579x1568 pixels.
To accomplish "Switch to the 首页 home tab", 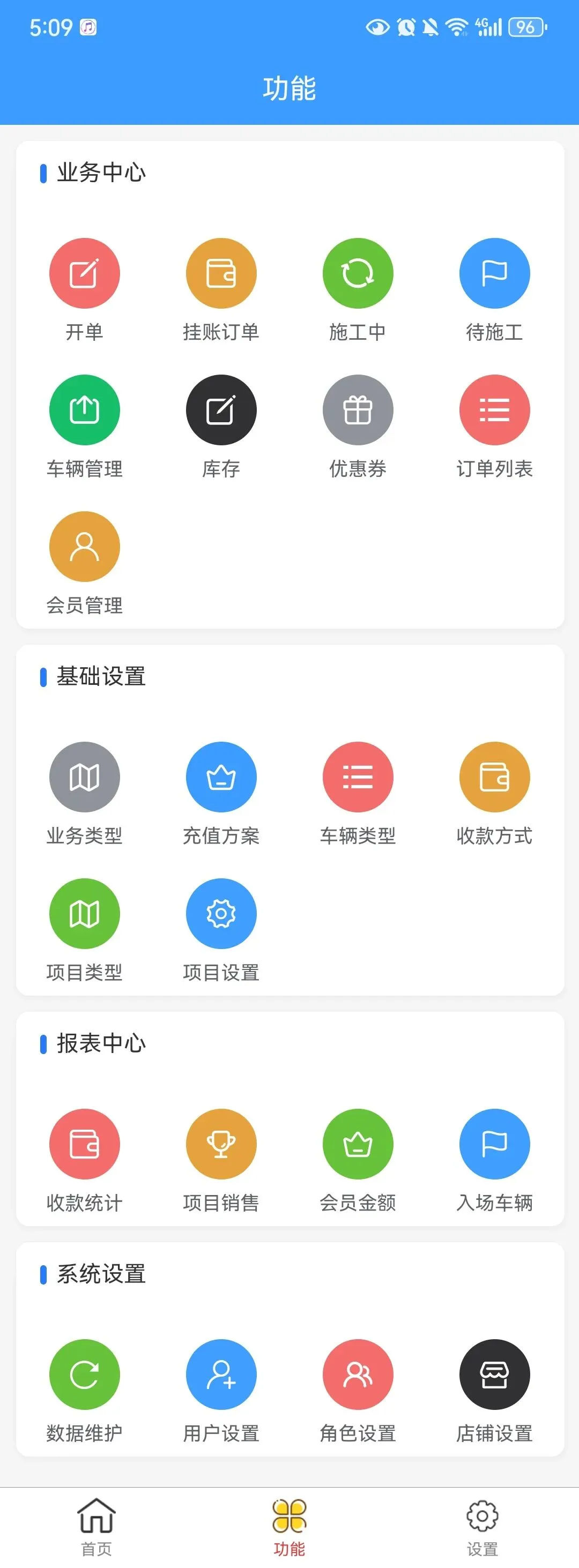I will coord(96,1526).
